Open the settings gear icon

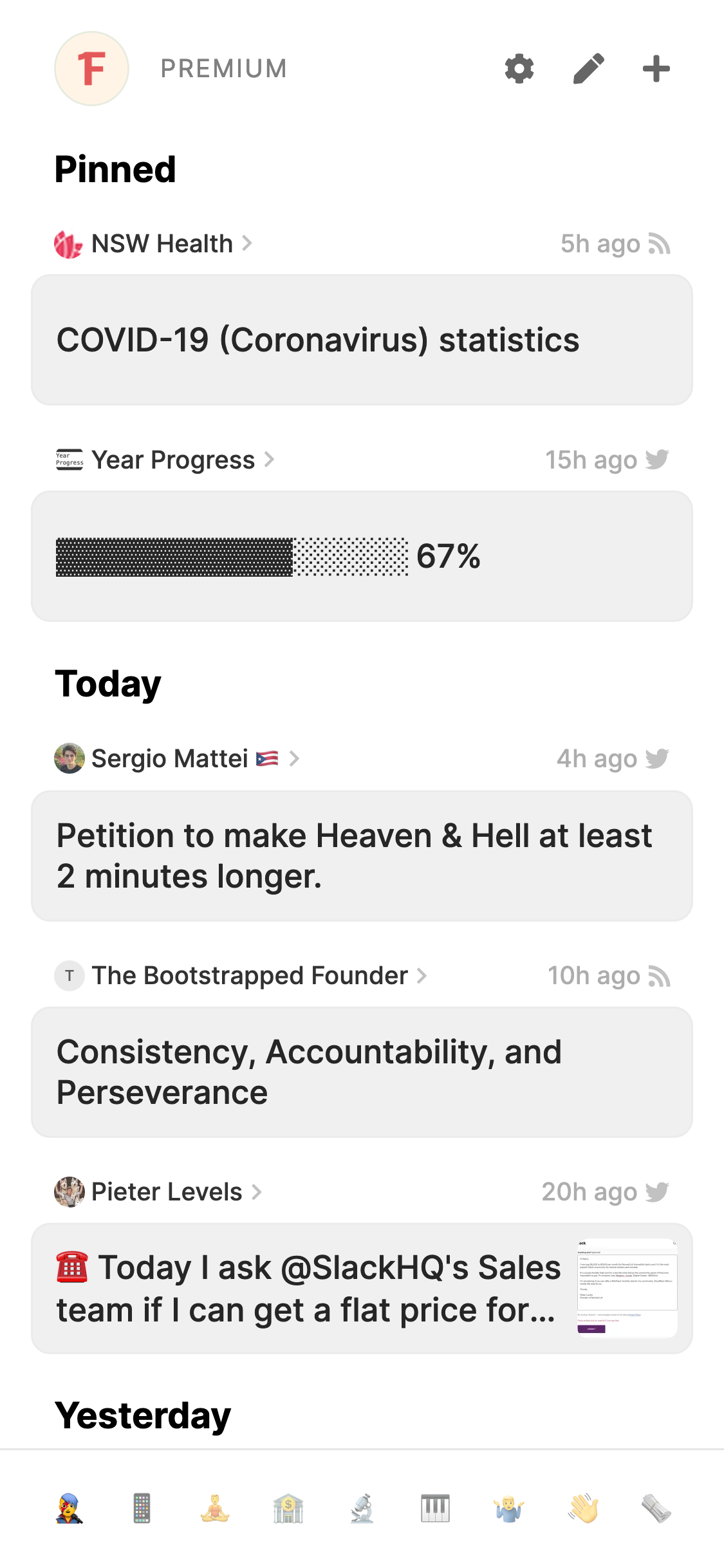tap(519, 68)
